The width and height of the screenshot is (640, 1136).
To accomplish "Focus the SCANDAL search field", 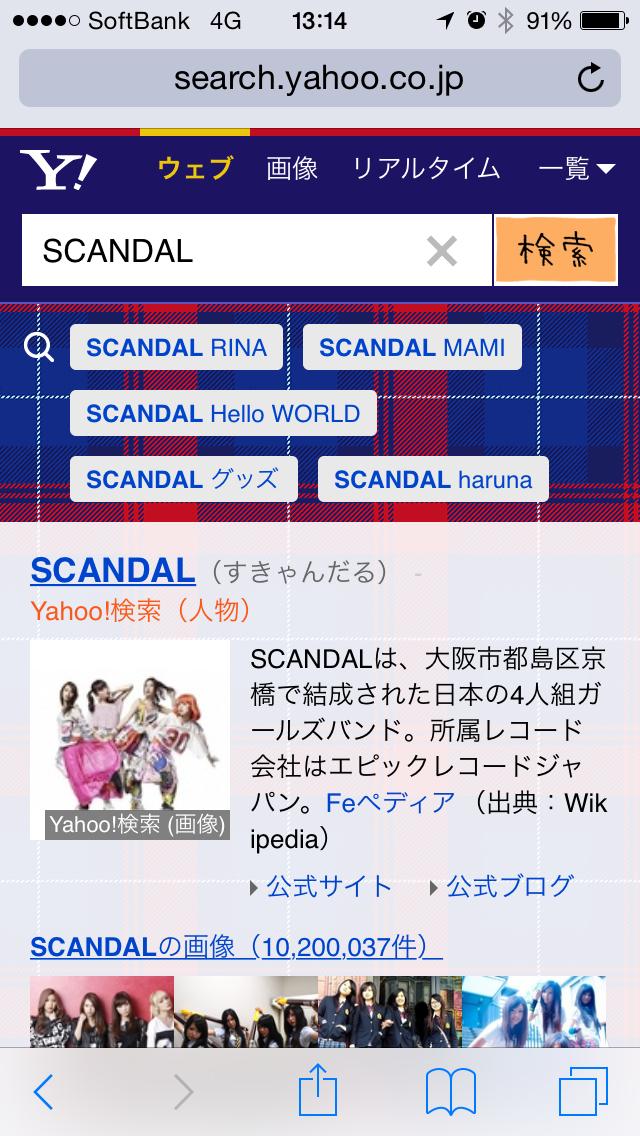I will pyautogui.click(x=220, y=251).
